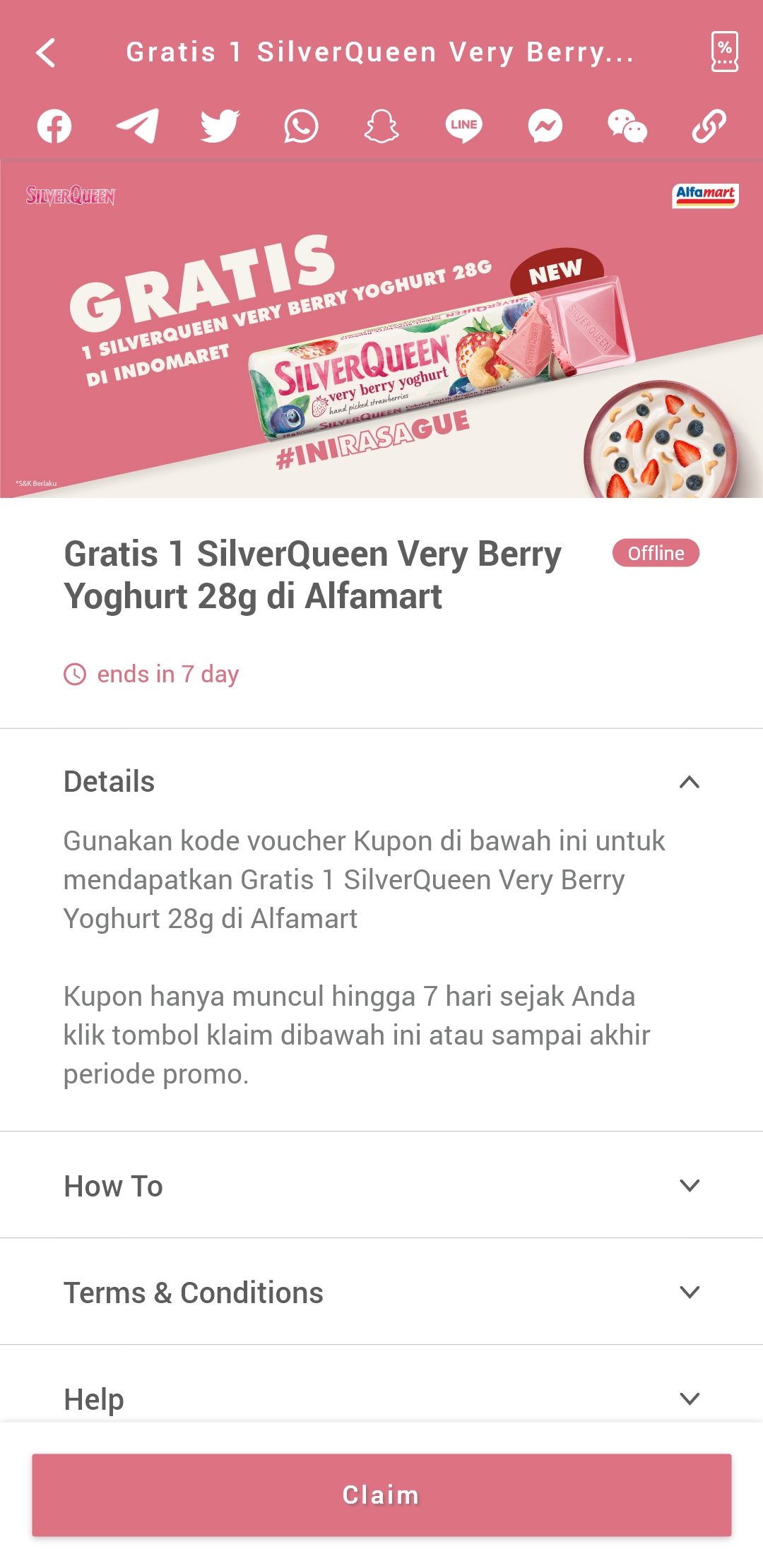This screenshot has width=763, height=1568.
Task: Expand Terms & Conditions
Action: (381, 1292)
